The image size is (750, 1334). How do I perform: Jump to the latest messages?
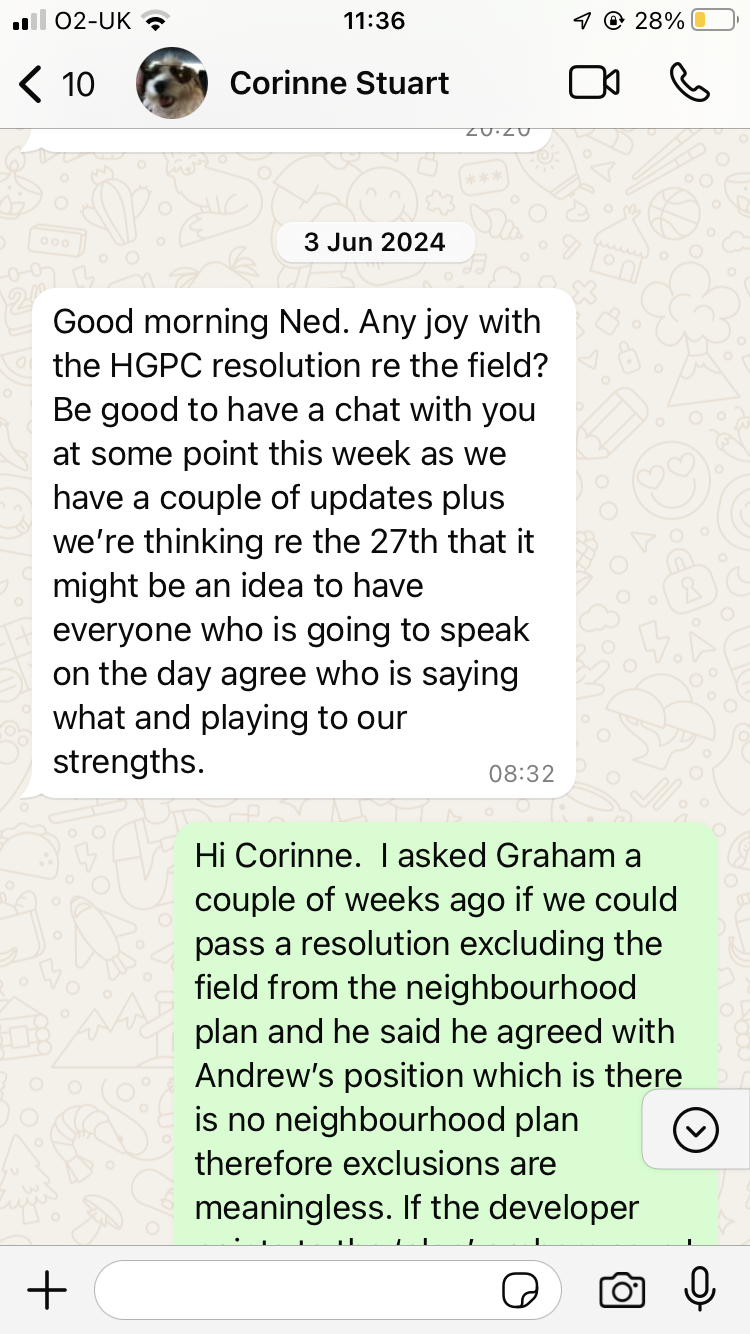click(696, 1130)
